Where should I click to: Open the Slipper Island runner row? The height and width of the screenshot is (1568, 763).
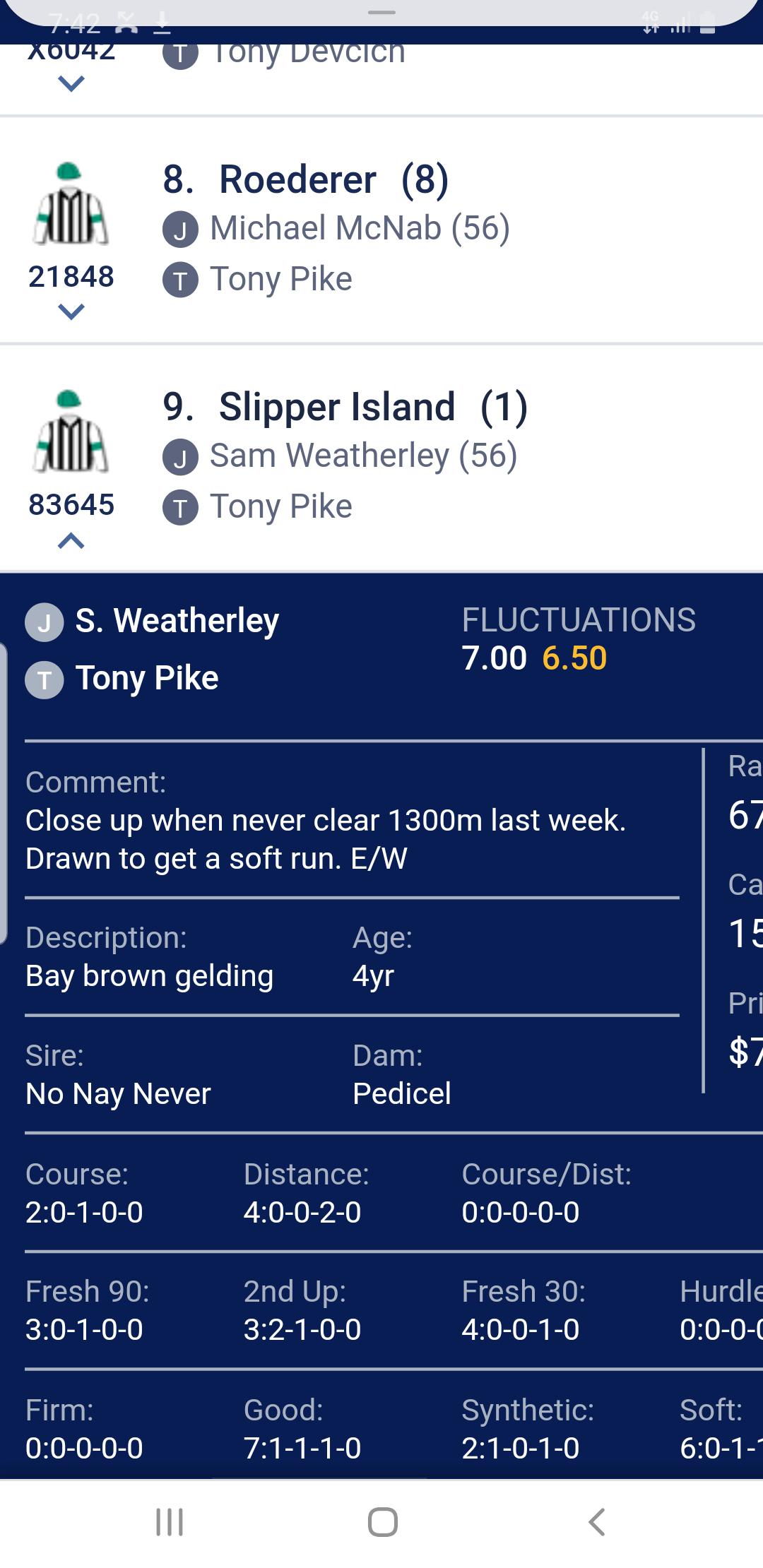[x=381, y=458]
